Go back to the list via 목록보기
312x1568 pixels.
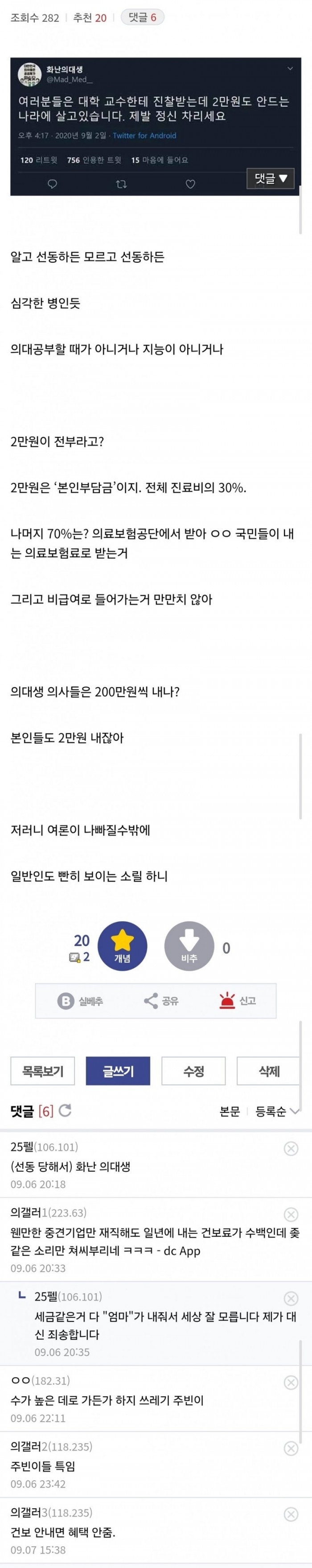tap(43, 1071)
